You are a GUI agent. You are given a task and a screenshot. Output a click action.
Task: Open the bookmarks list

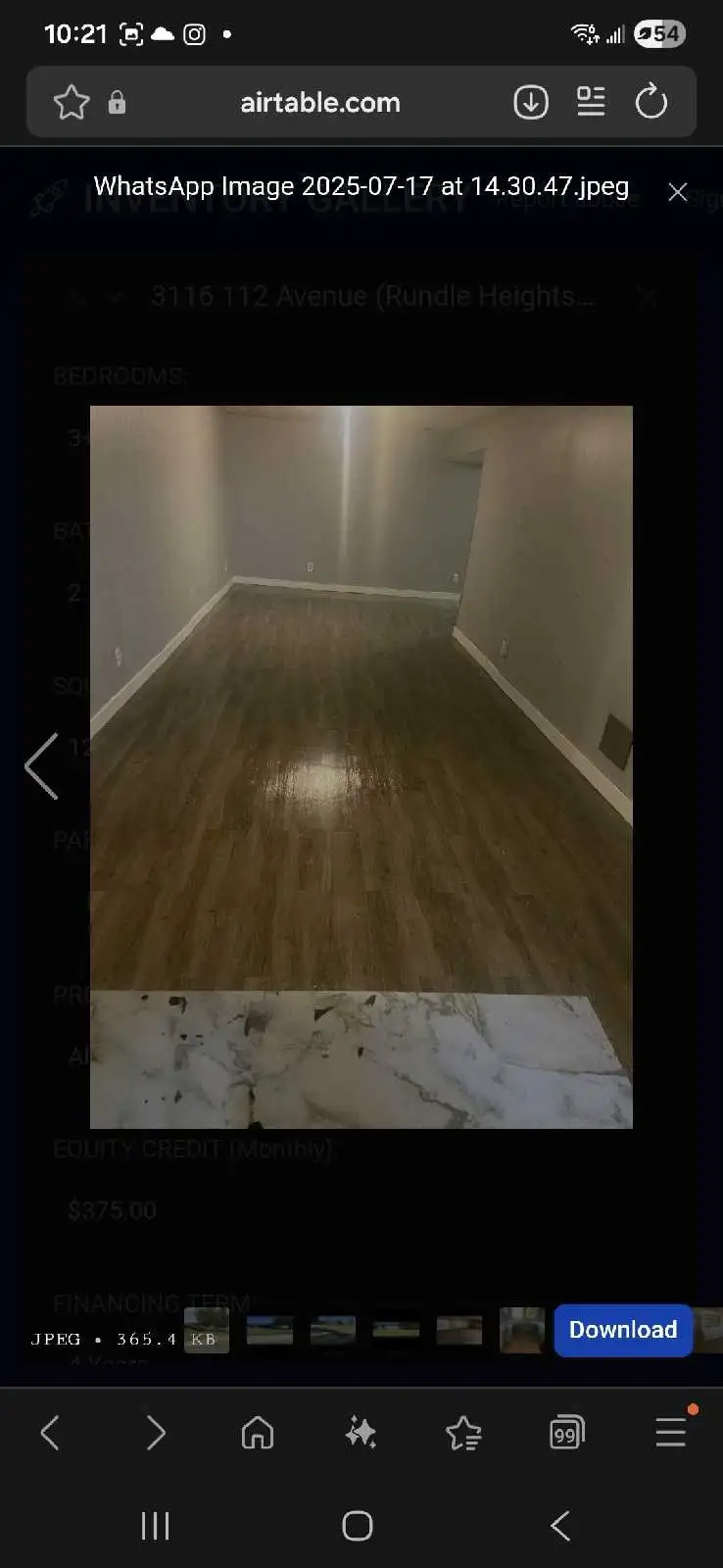point(463,1433)
